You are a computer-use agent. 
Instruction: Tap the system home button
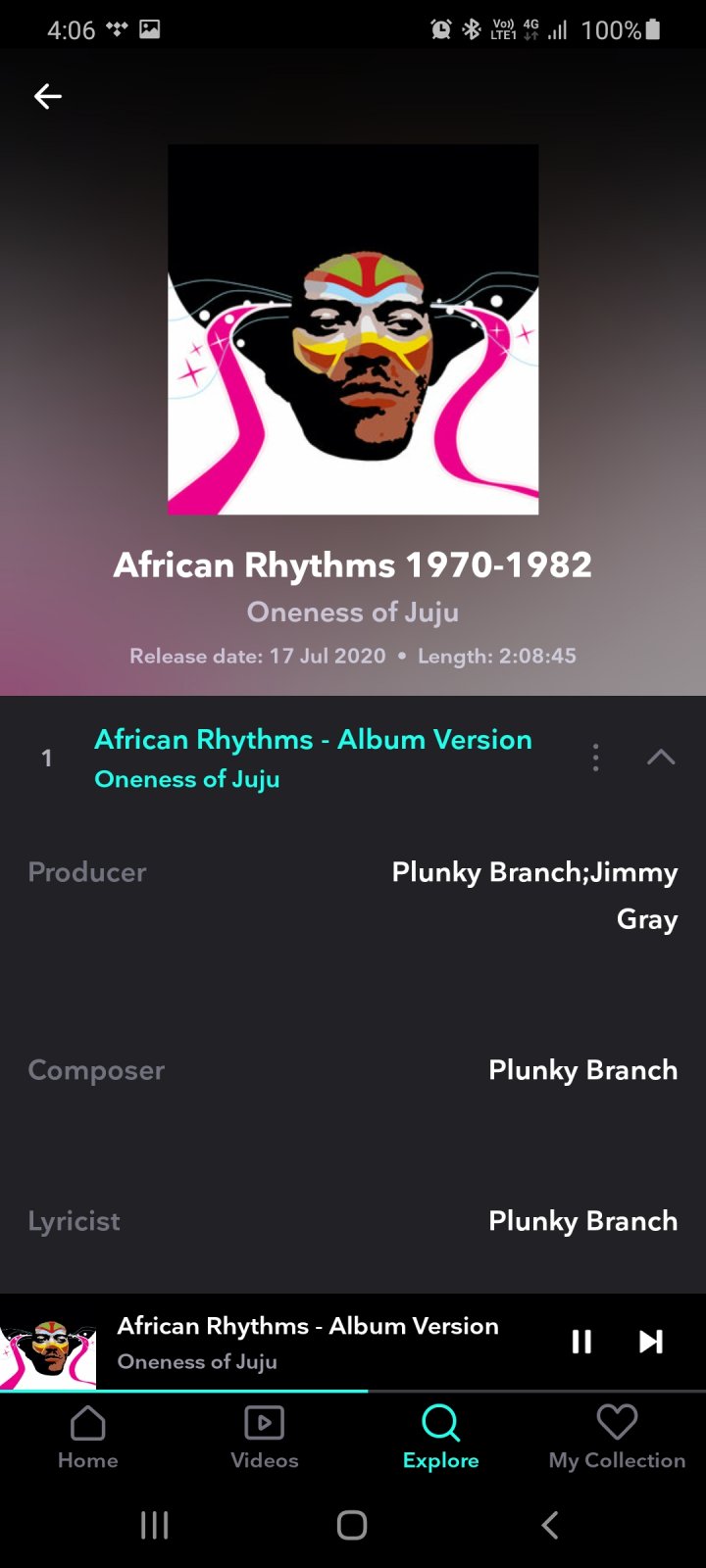(x=352, y=1525)
